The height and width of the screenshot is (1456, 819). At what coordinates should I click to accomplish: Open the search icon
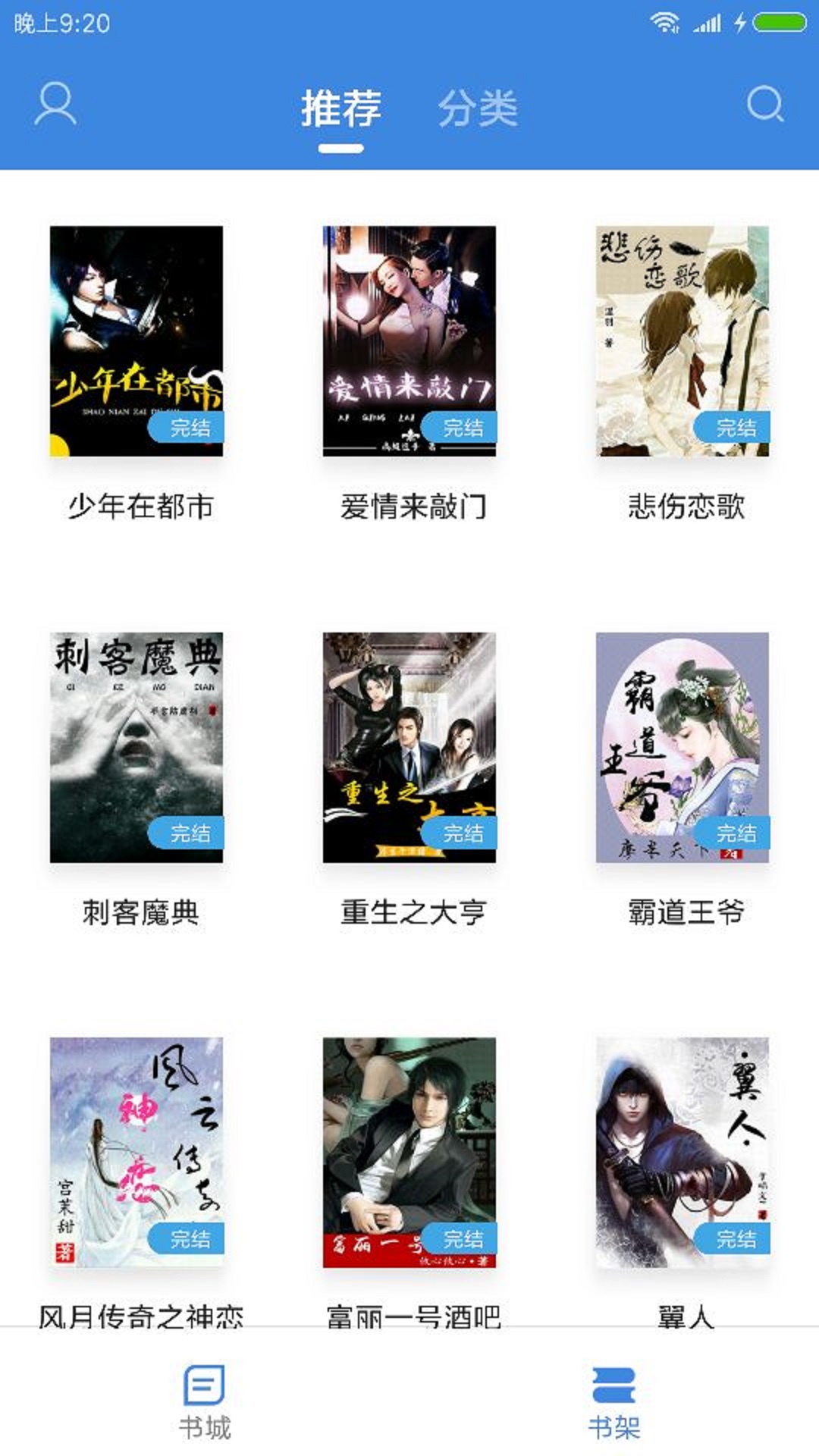tap(764, 105)
